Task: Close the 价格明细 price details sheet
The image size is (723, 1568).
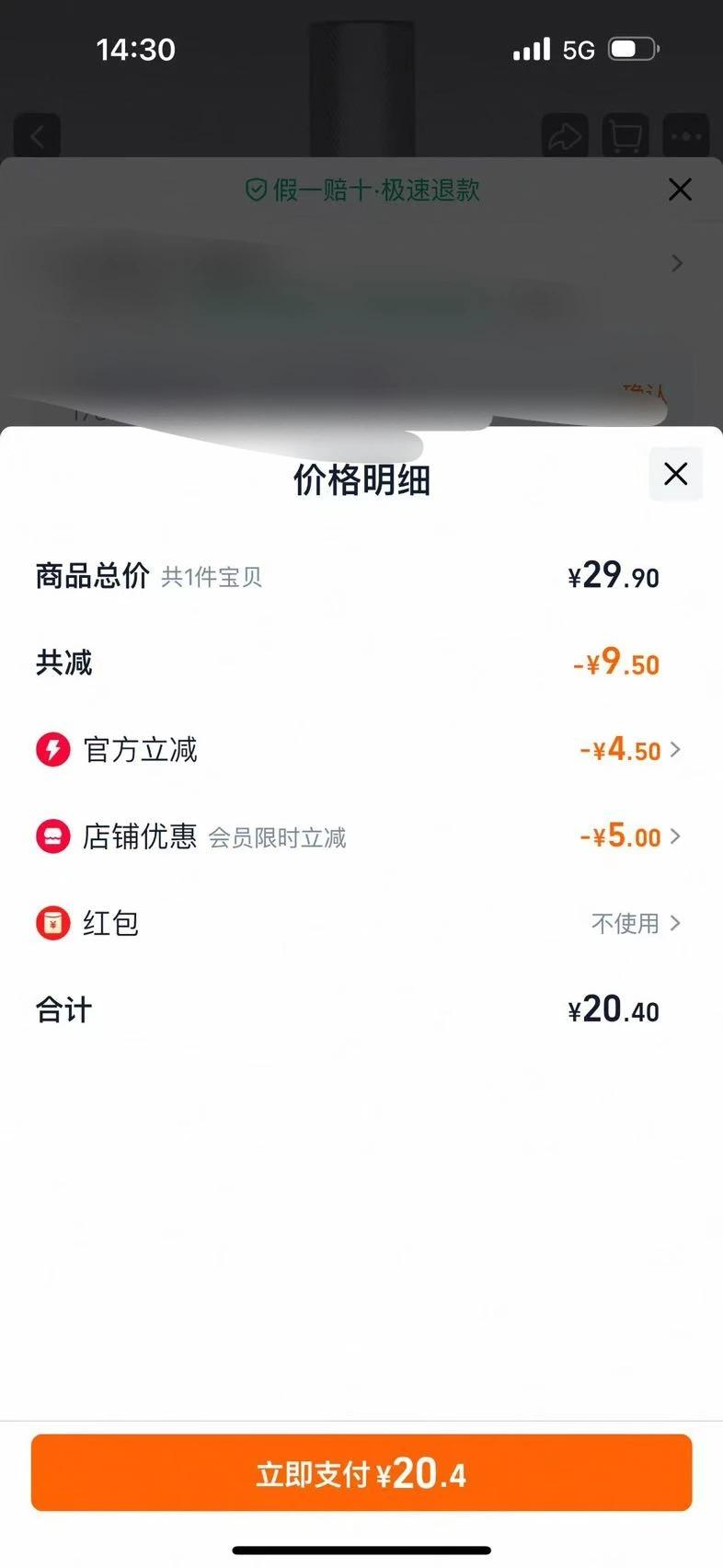Action: (675, 474)
